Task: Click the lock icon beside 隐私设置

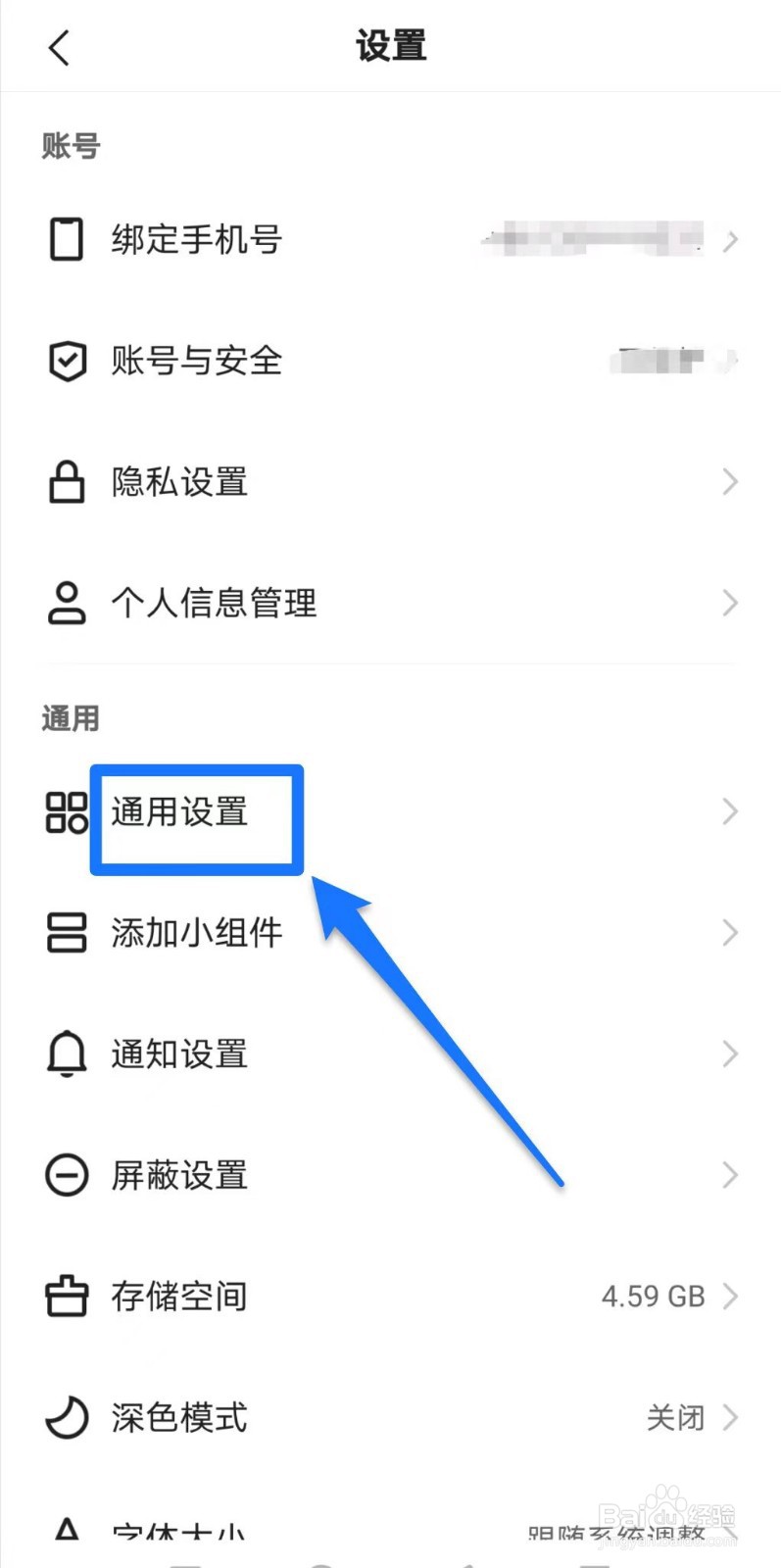Action: coord(65,481)
